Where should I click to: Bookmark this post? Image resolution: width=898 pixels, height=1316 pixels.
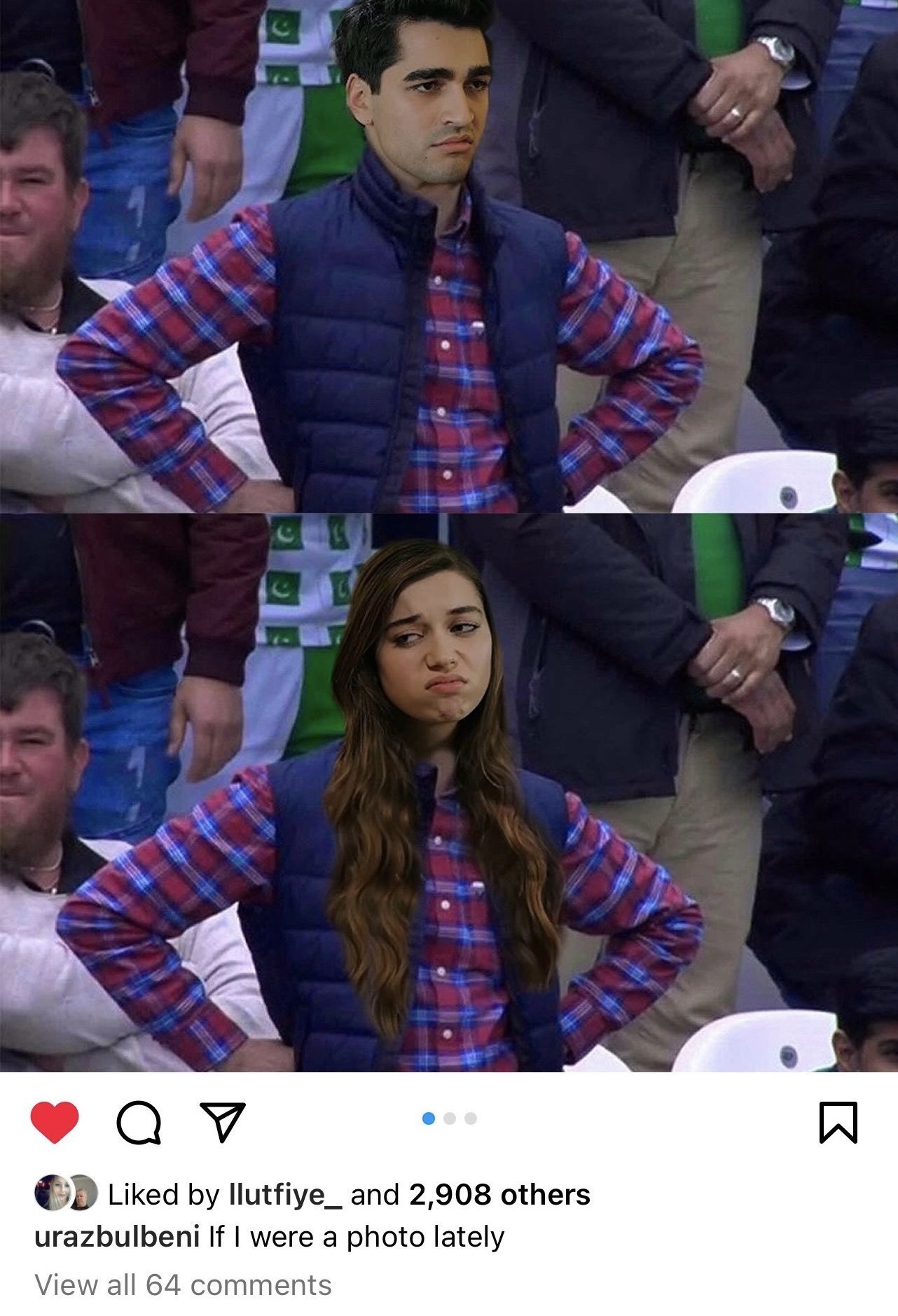click(838, 1123)
